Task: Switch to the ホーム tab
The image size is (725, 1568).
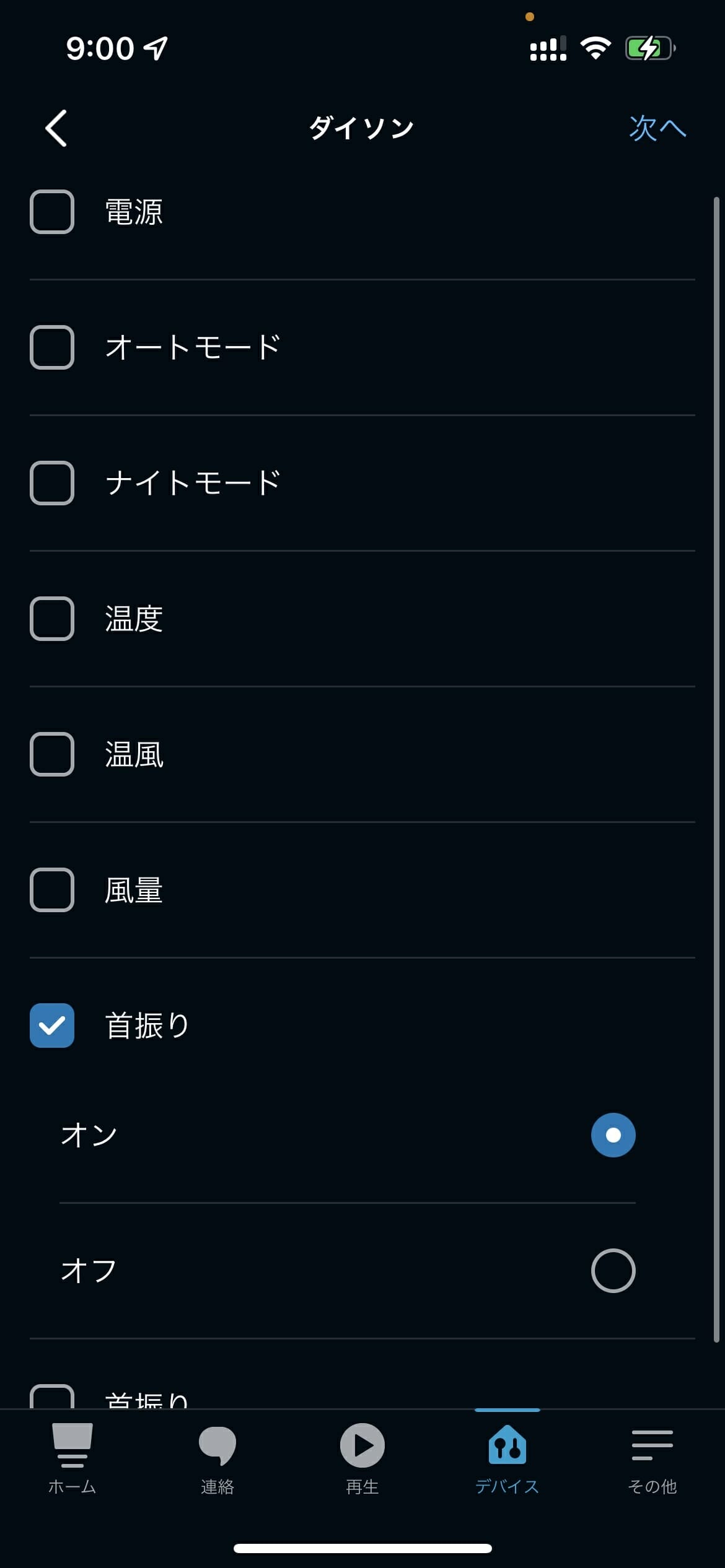Action: coord(72,1459)
